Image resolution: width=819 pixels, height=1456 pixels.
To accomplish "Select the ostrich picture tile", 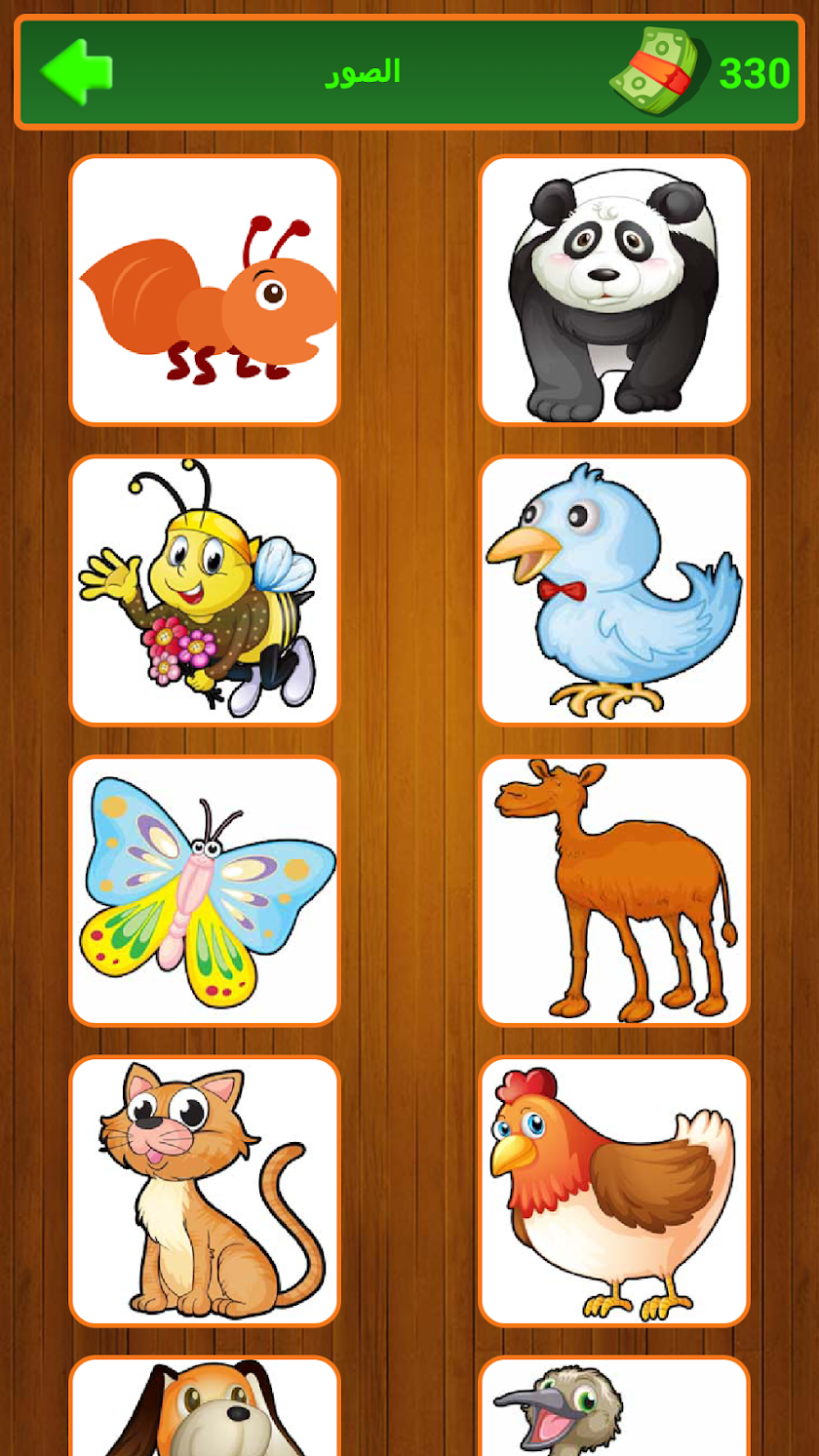I will (614, 1409).
